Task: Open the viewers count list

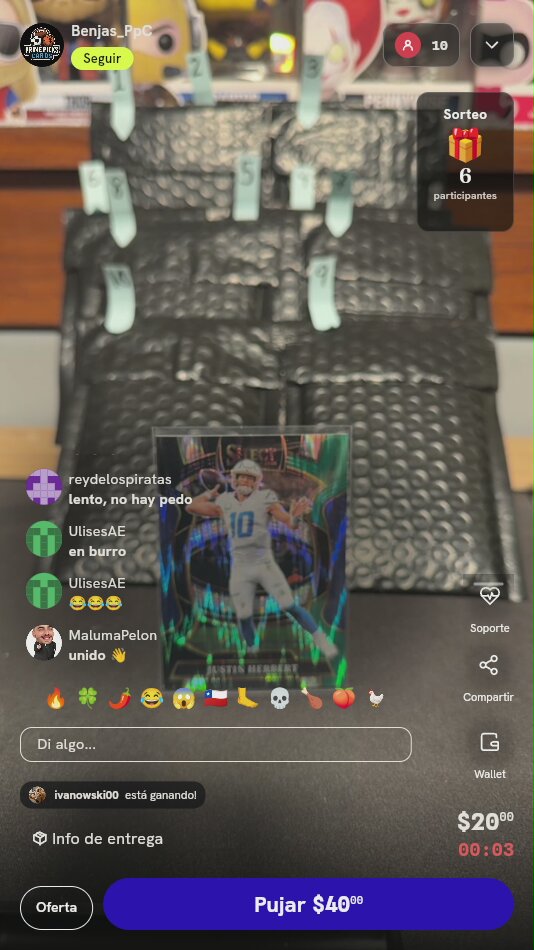Action: pos(421,45)
